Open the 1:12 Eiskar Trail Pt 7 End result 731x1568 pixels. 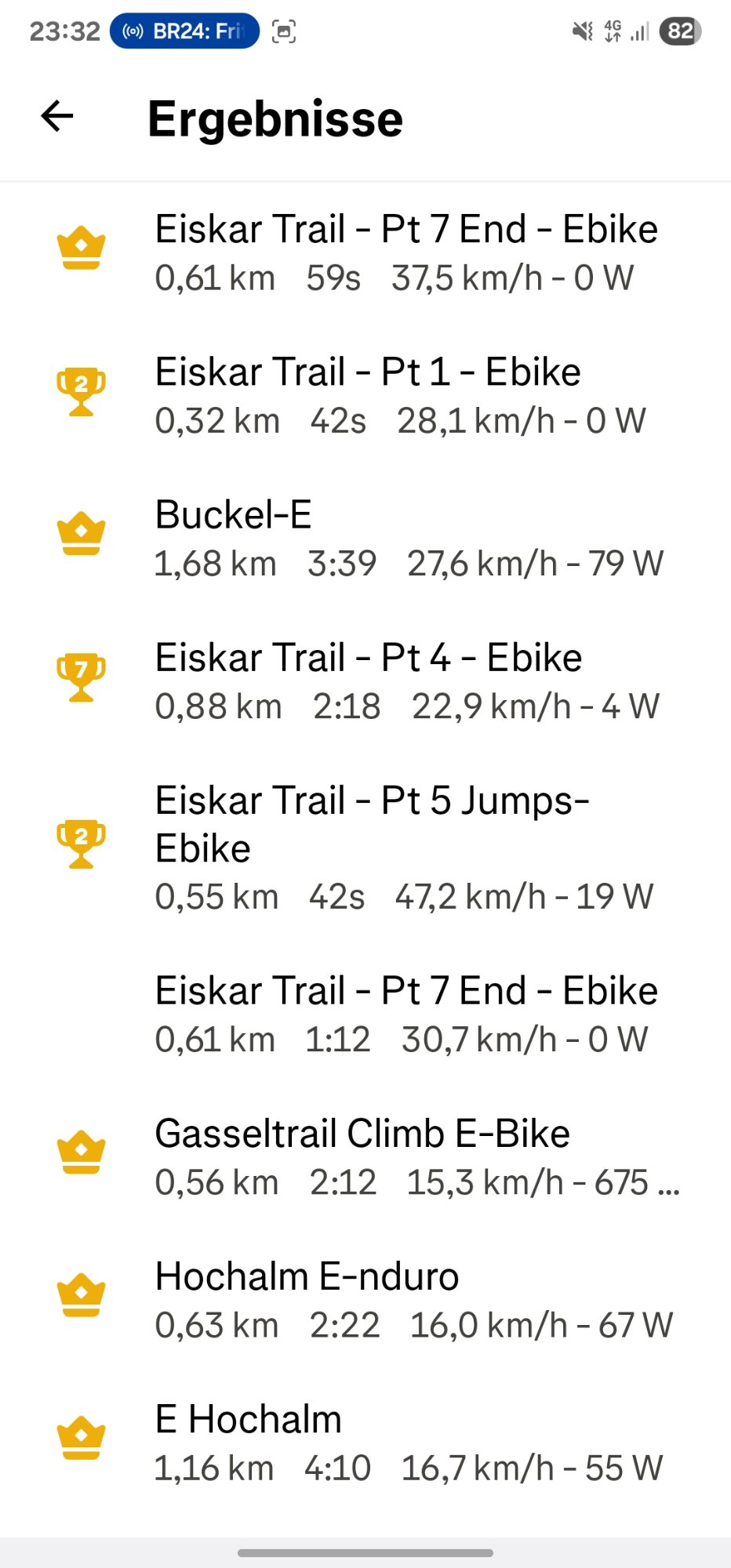(x=365, y=1014)
